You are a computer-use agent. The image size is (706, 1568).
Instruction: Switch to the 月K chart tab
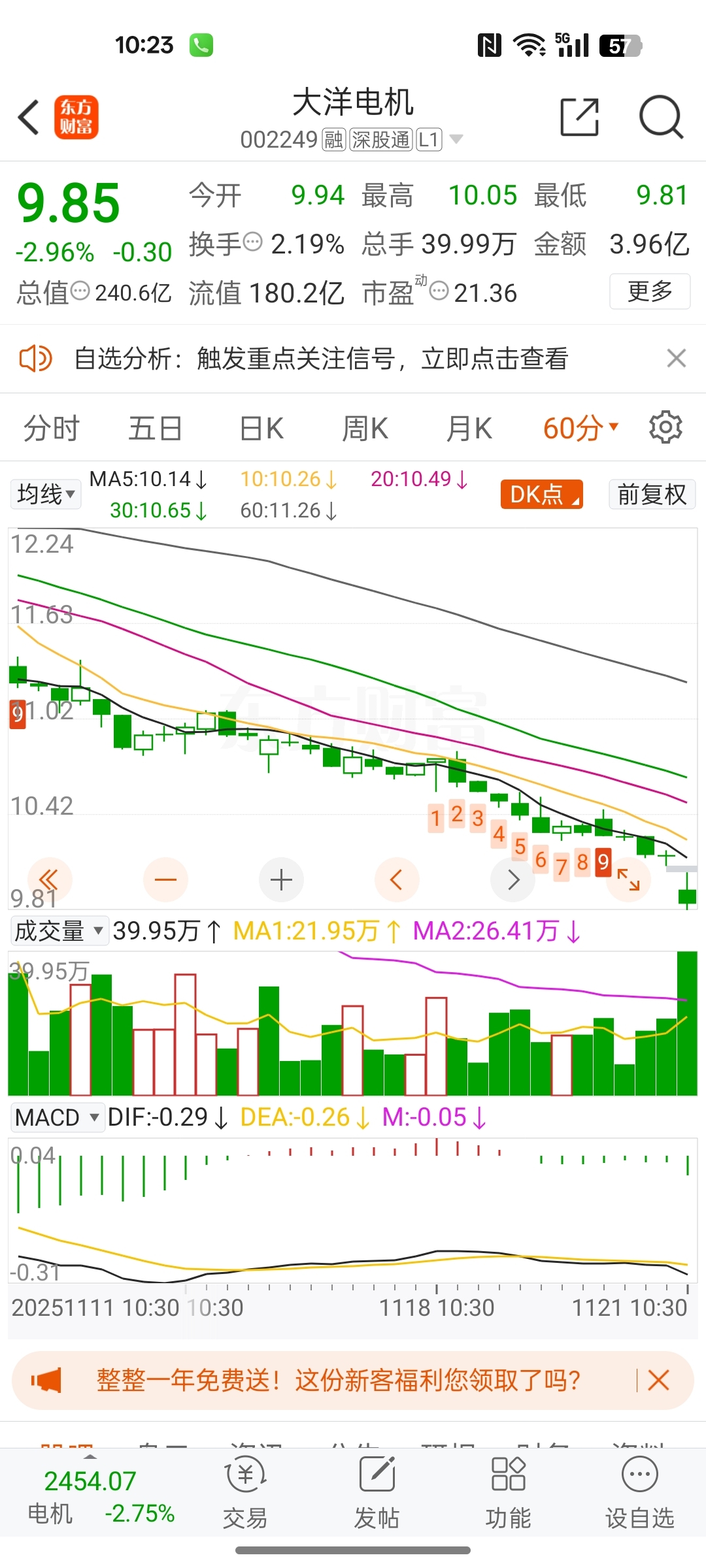pyautogui.click(x=469, y=429)
